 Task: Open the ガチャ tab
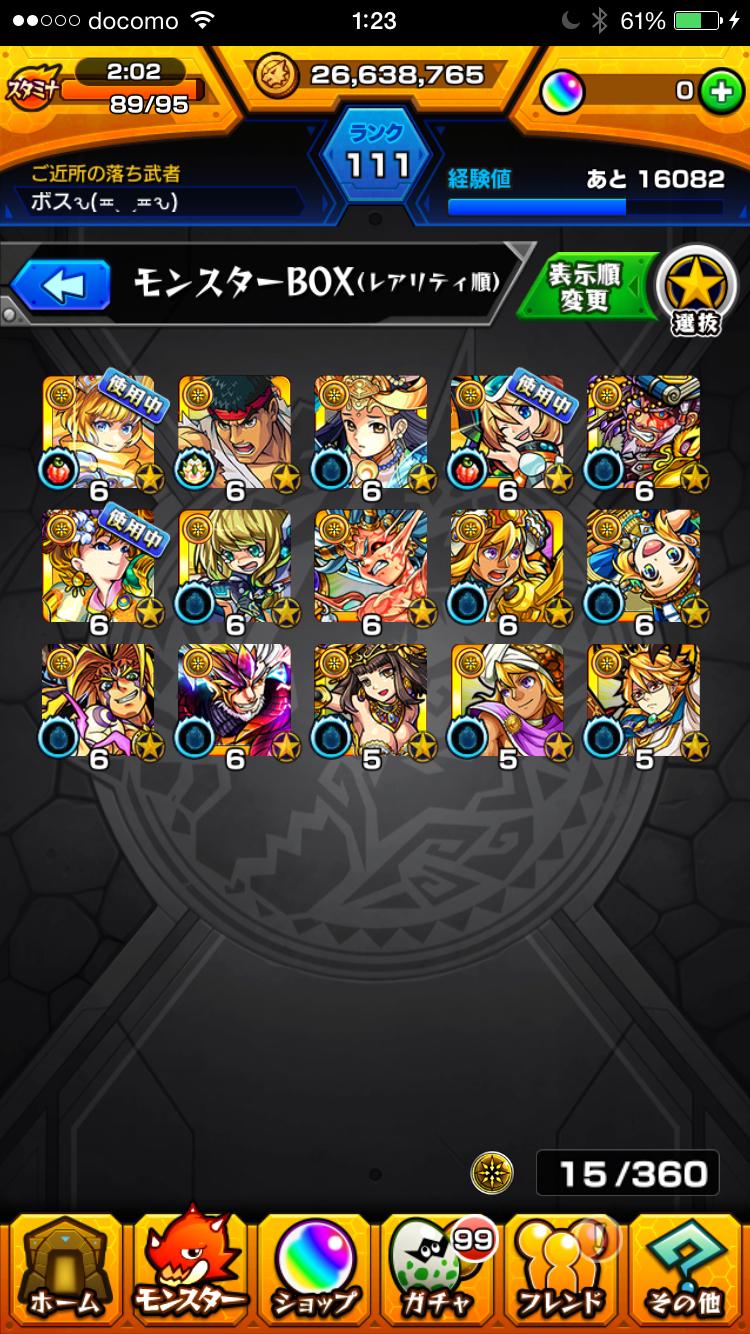[437, 1264]
